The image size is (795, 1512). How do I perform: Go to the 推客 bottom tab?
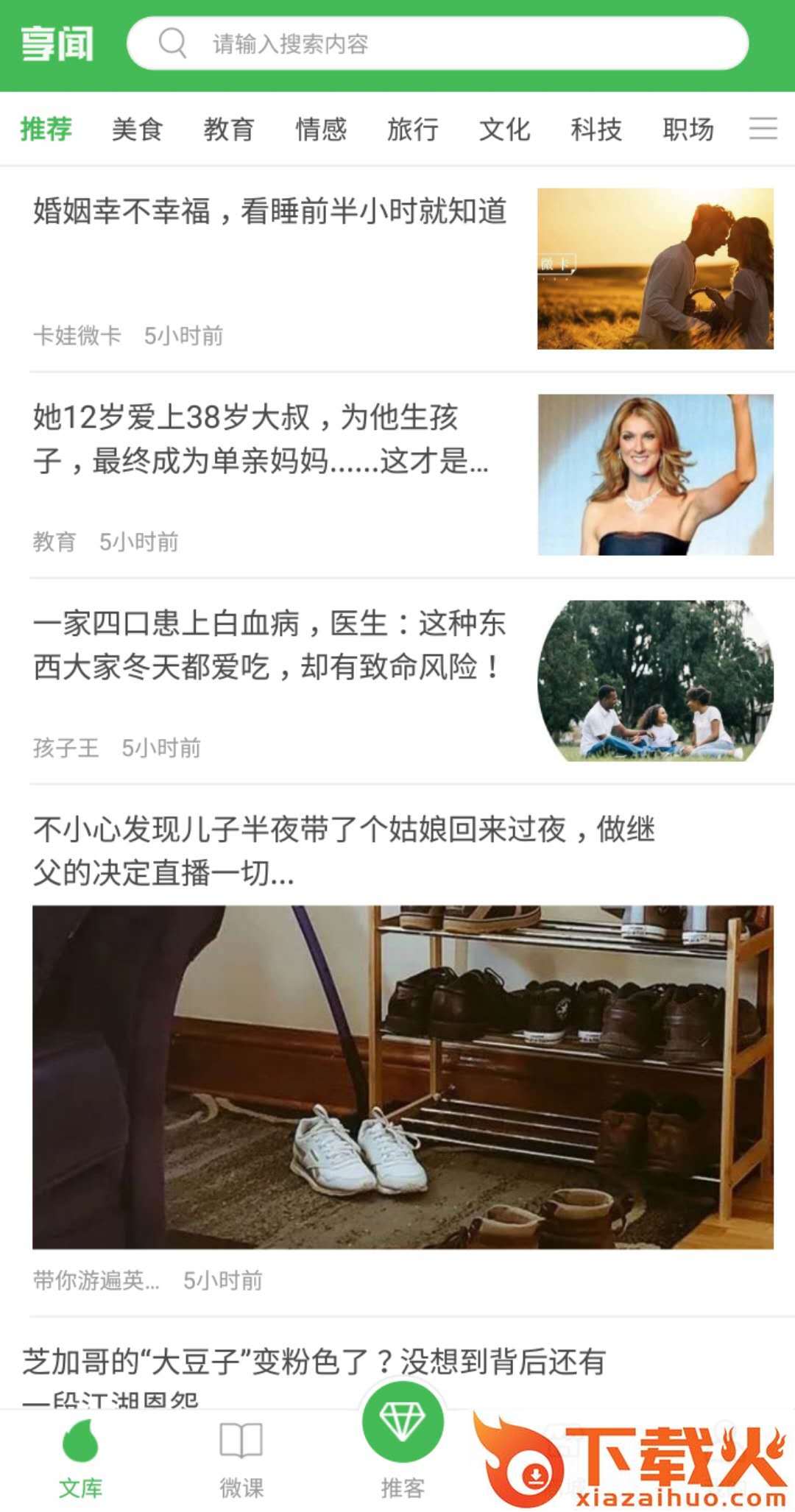[403, 1444]
